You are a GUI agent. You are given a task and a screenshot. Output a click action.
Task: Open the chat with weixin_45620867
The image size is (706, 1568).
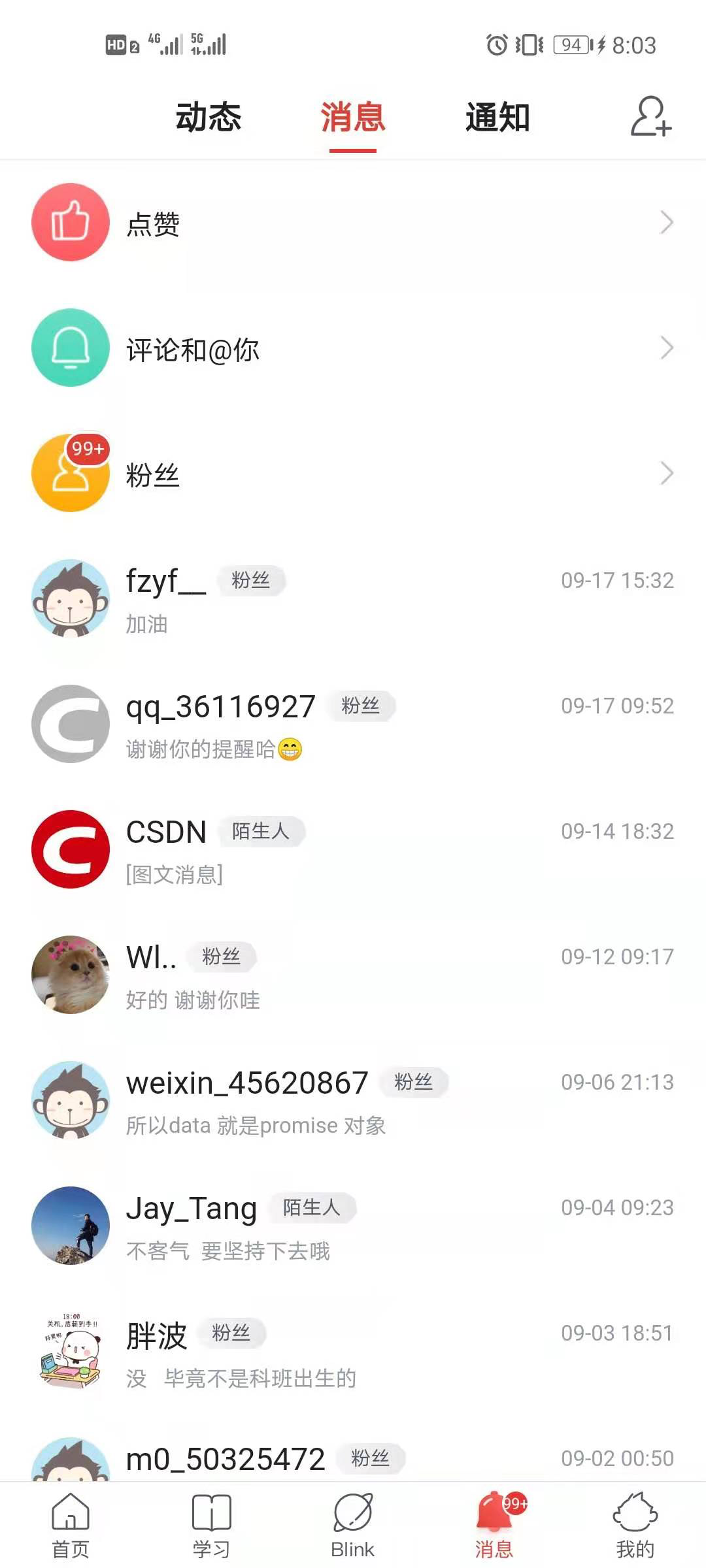pos(353,1101)
